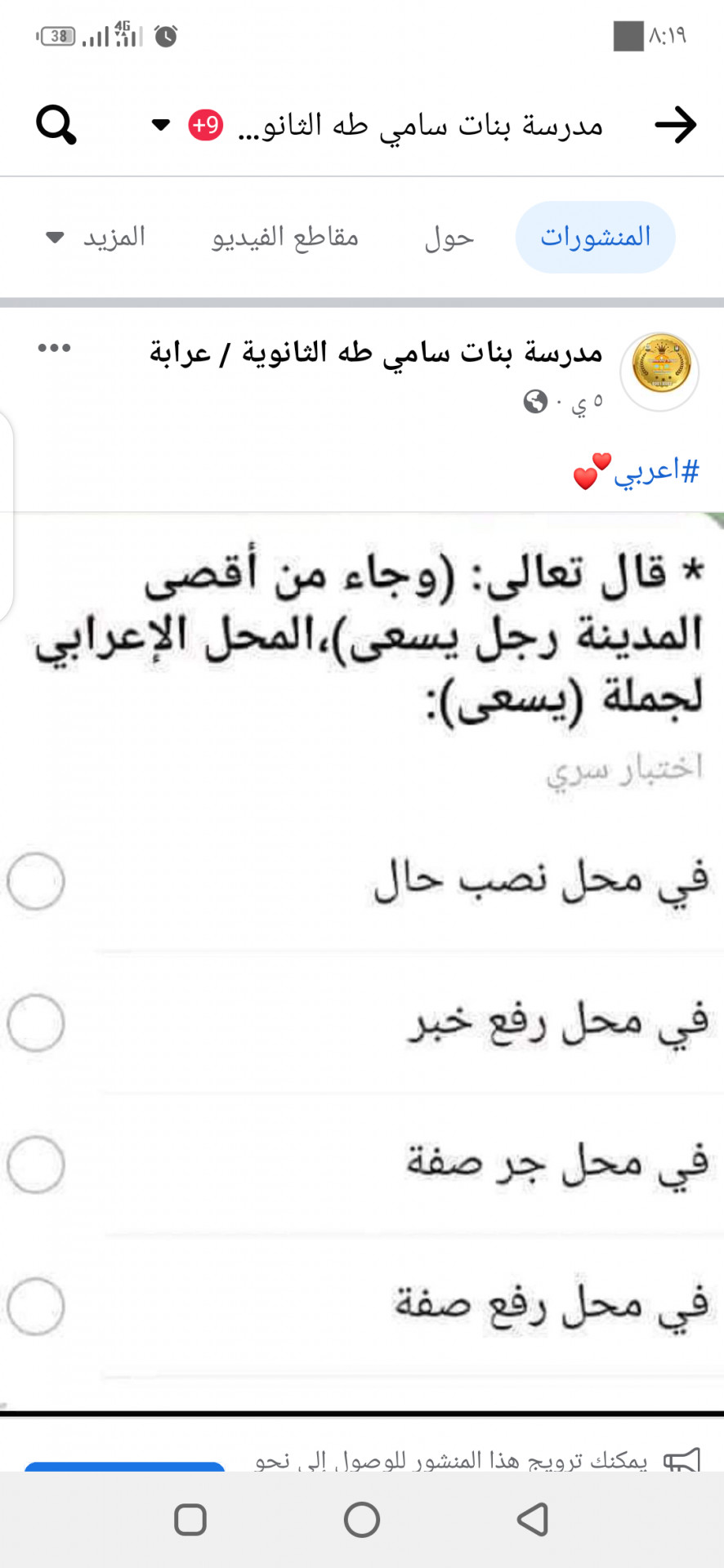Screen dimensions: 724x1568
Task: Switch to the المنشورات tab
Action: 595,237
